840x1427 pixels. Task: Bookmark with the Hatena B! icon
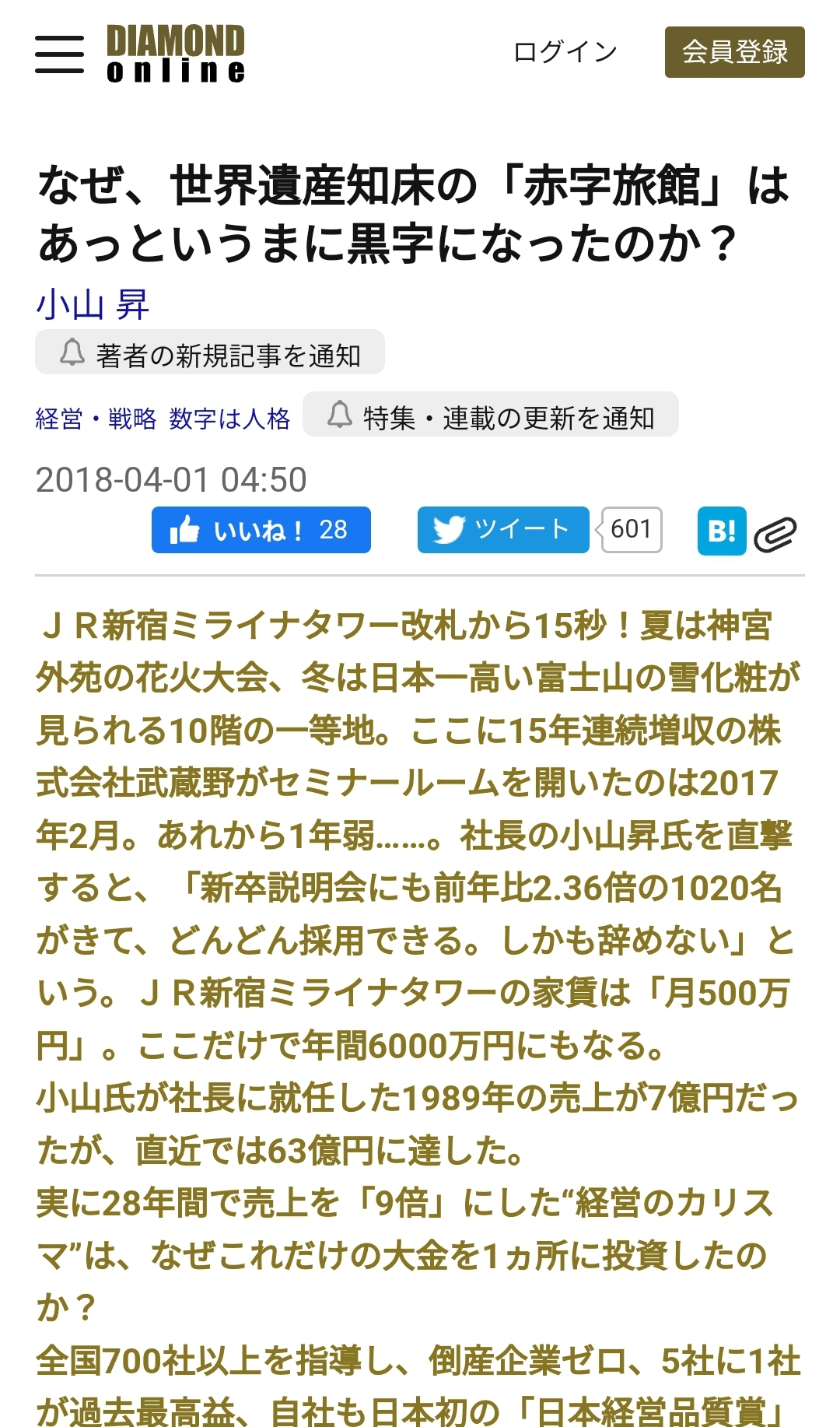coord(722,531)
